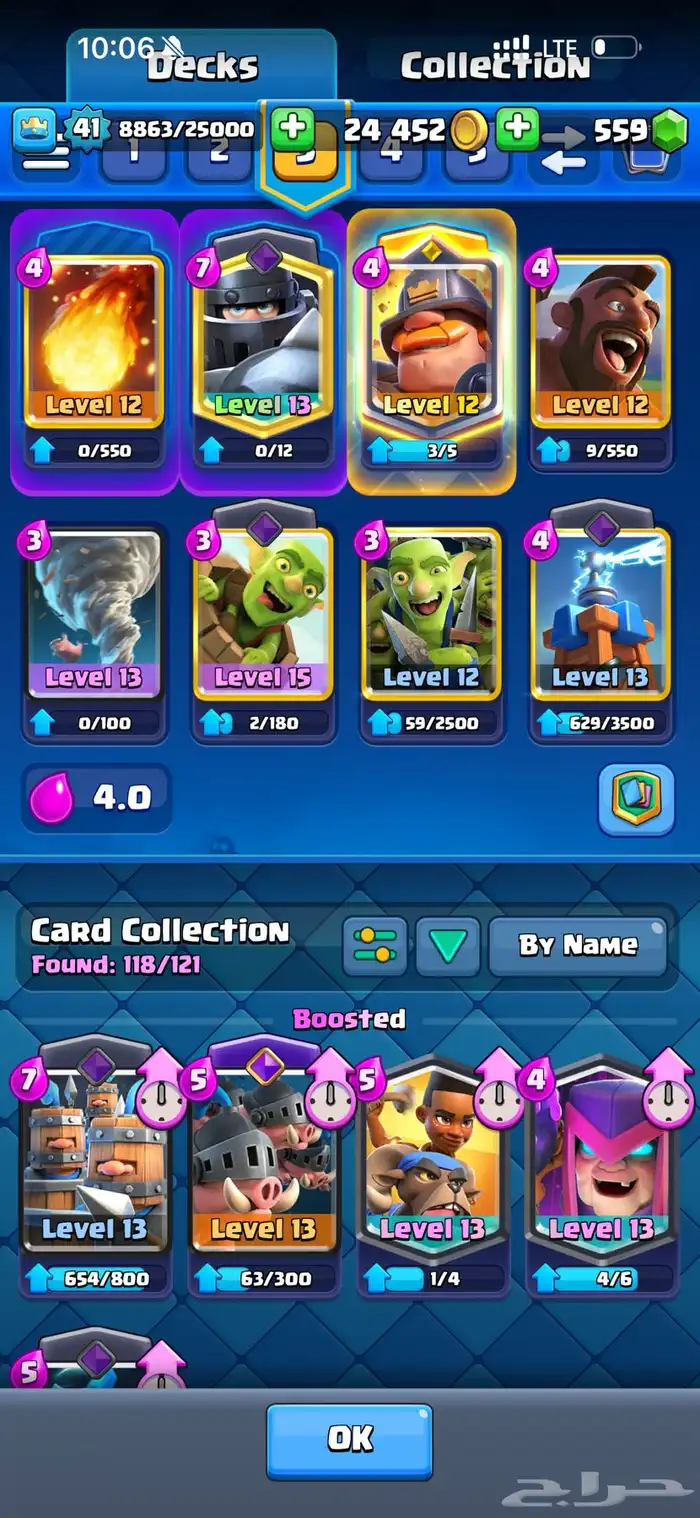Confirm with the OK button
The width and height of the screenshot is (700, 1518).
(349, 1439)
